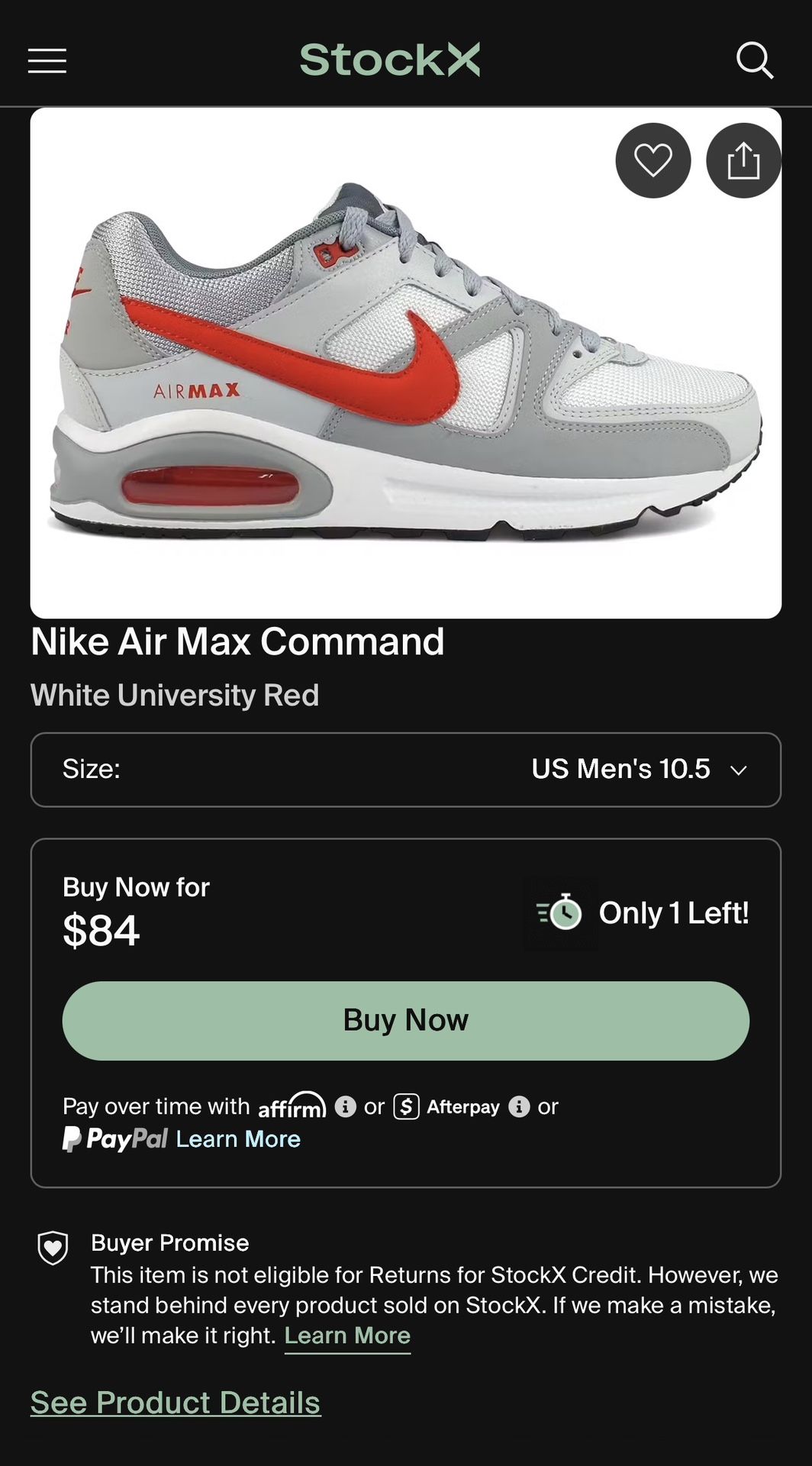Open the Buyer Promise Learn More link
This screenshot has height=1466, width=812.
pyautogui.click(x=348, y=1335)
